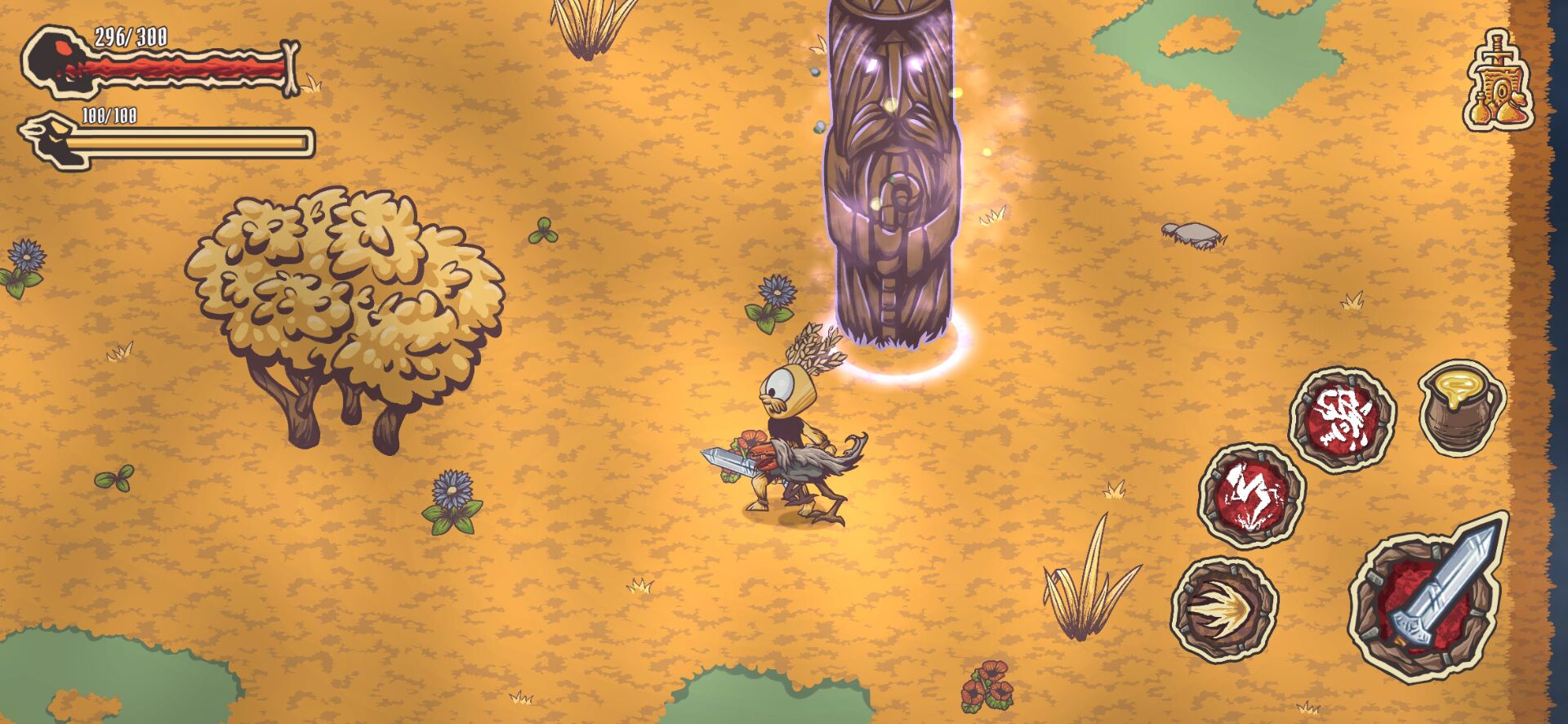Activate the red sigil rune skill
This screenshot has height=724, width=1568.
pos(1342,419)
